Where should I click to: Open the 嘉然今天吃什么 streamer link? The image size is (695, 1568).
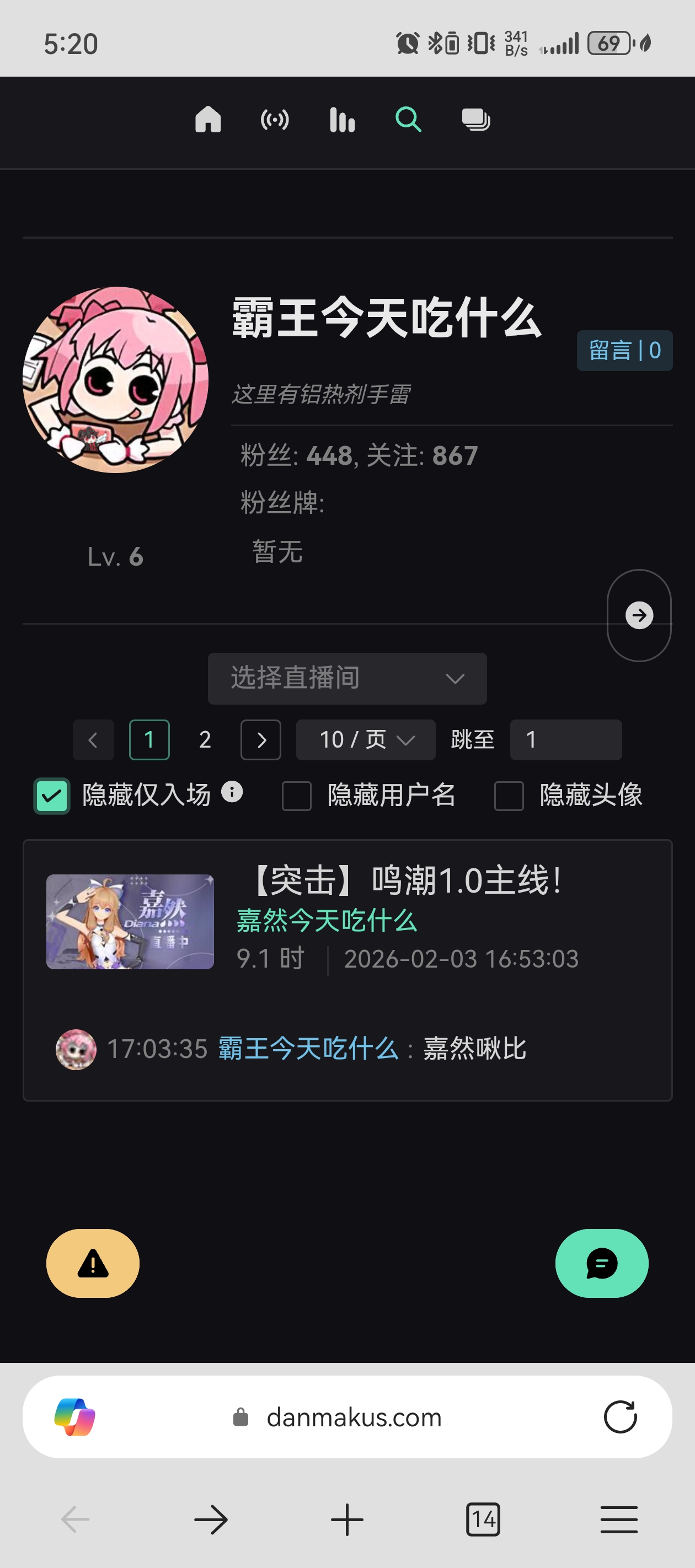click(327, 920)
